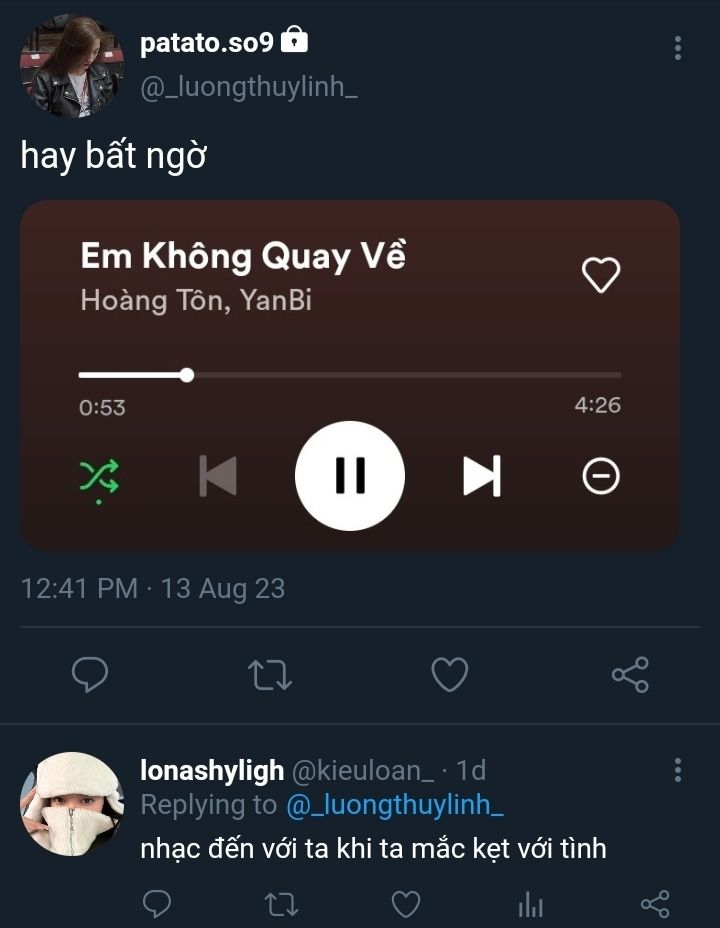Open overflow menu on patato.so9's tweet

coord(678,48)
